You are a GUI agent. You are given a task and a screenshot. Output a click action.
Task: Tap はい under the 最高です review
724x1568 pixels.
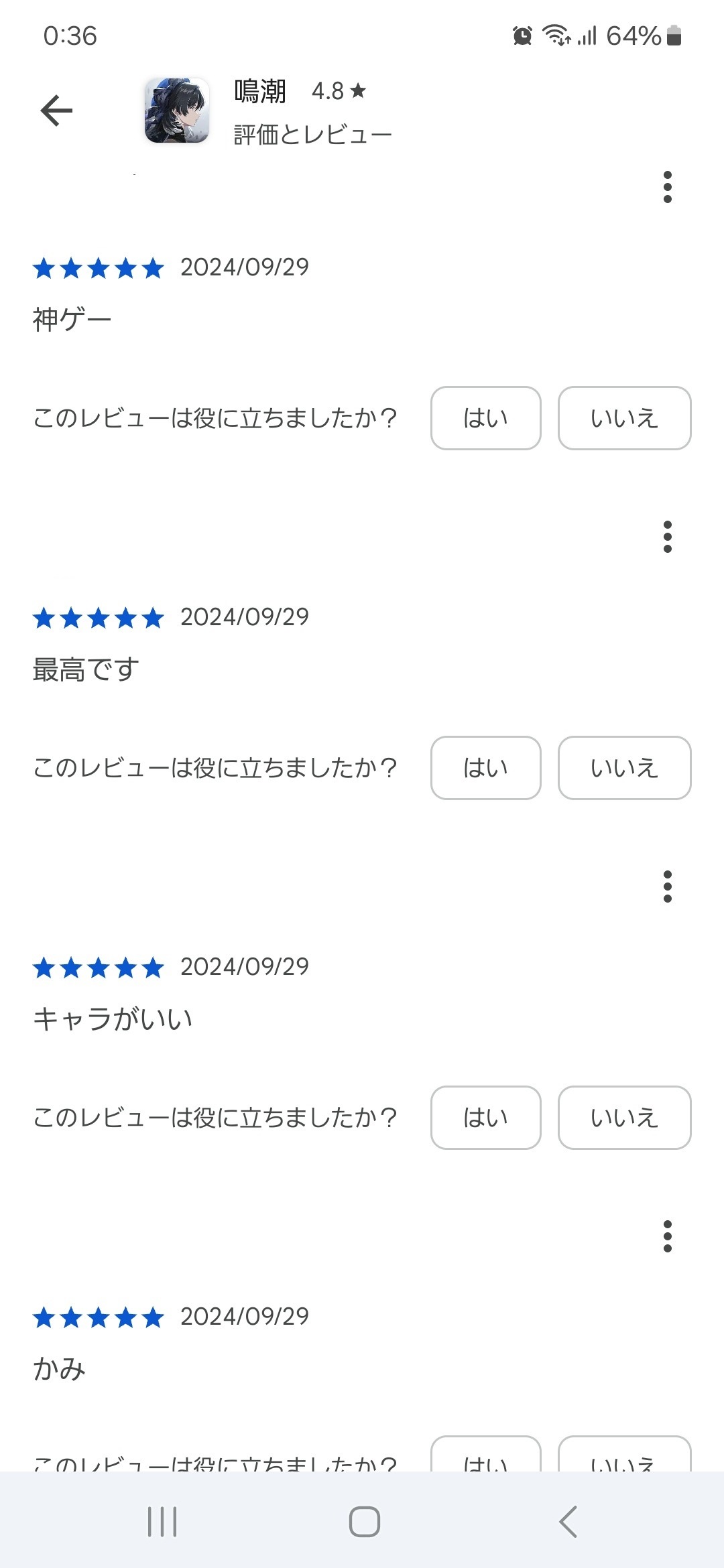(485, 768)
